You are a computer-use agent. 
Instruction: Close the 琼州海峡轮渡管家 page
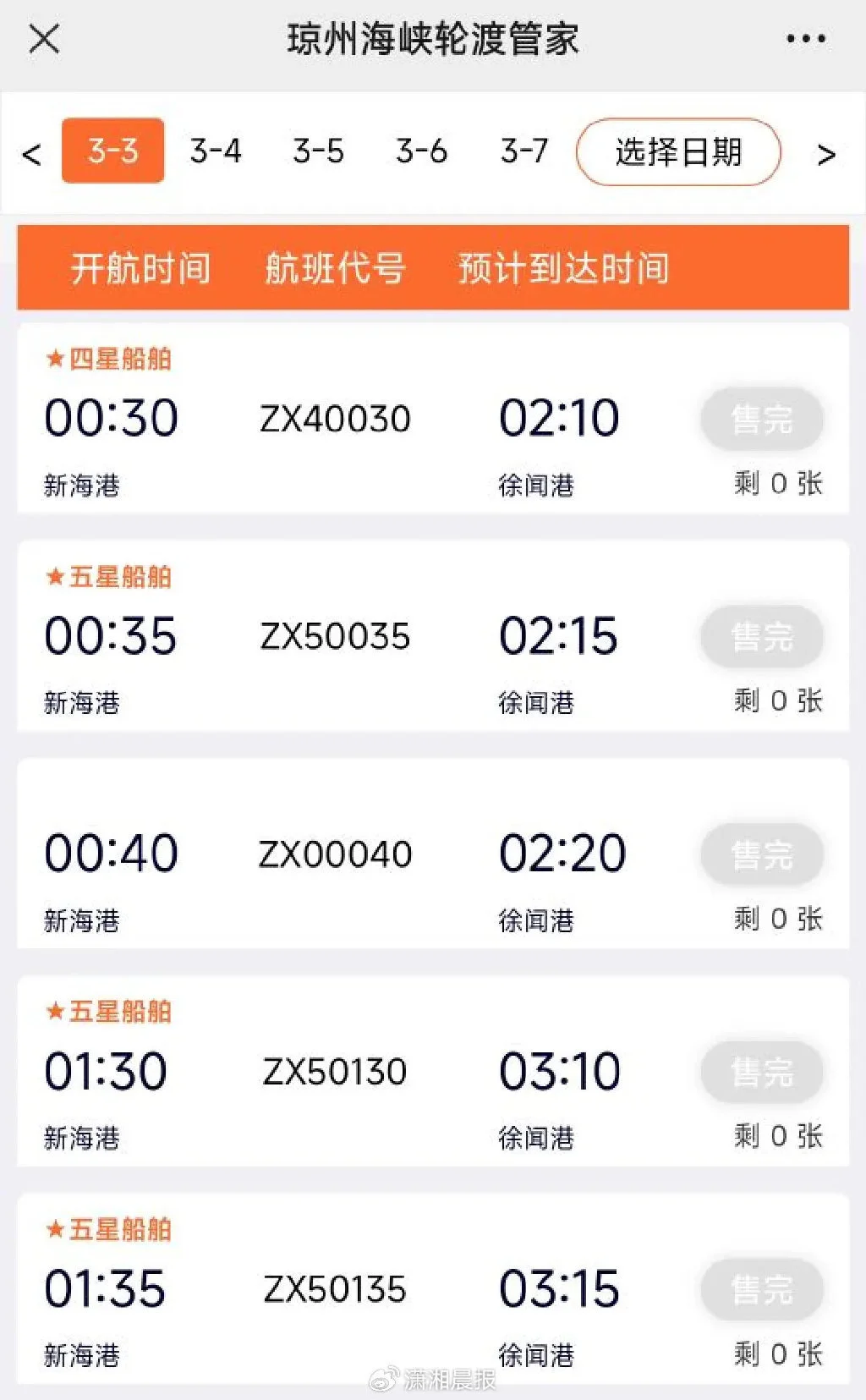[44, 39]
